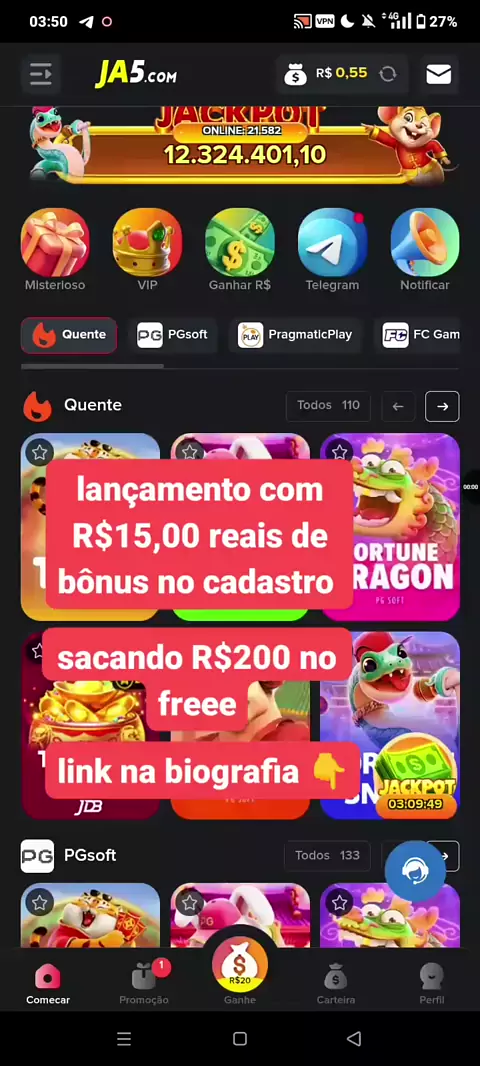Select the PragmaticPlay provider tab

(295, 334)
